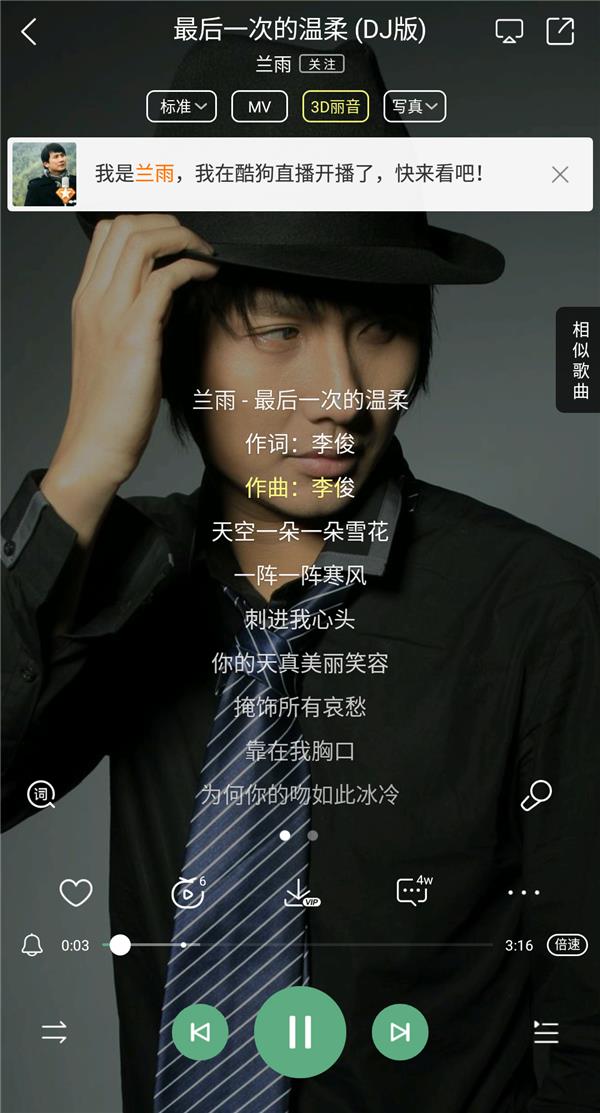Open the lyrics search icon

click(41, 795)
